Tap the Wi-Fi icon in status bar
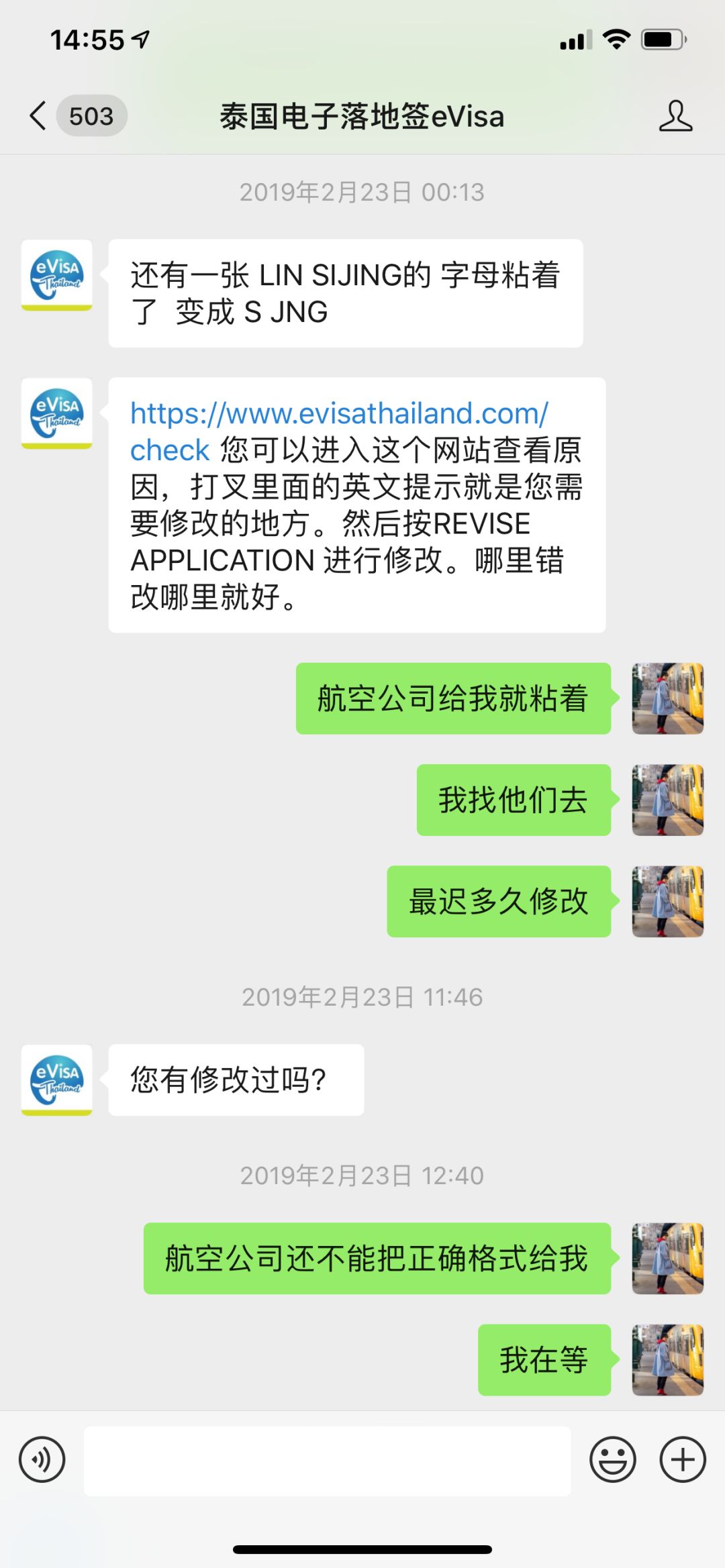This screenshot has height=1568, width=725. (x=616, y=40)
